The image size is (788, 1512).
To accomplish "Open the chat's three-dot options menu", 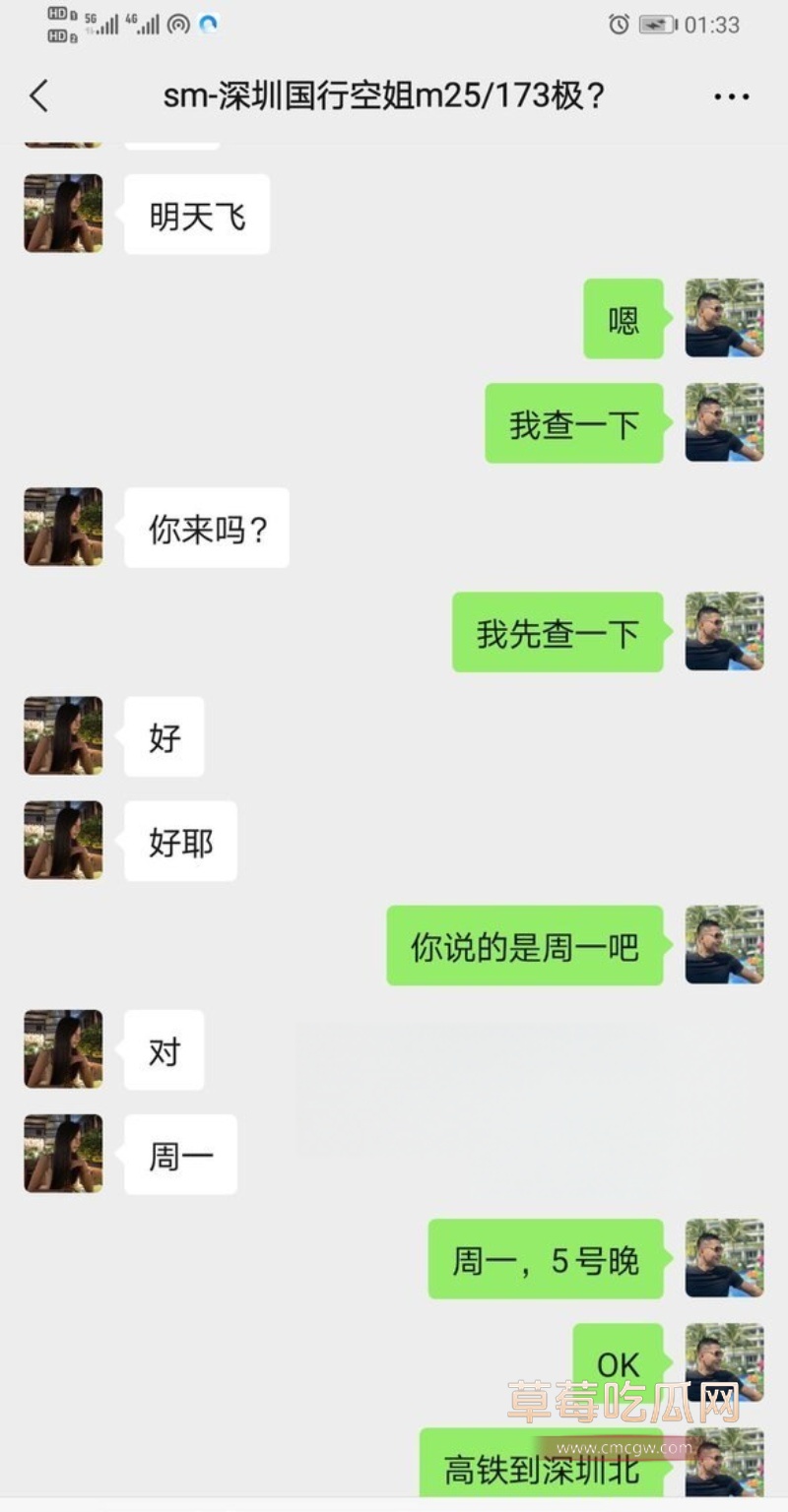I will coord(731,96).
